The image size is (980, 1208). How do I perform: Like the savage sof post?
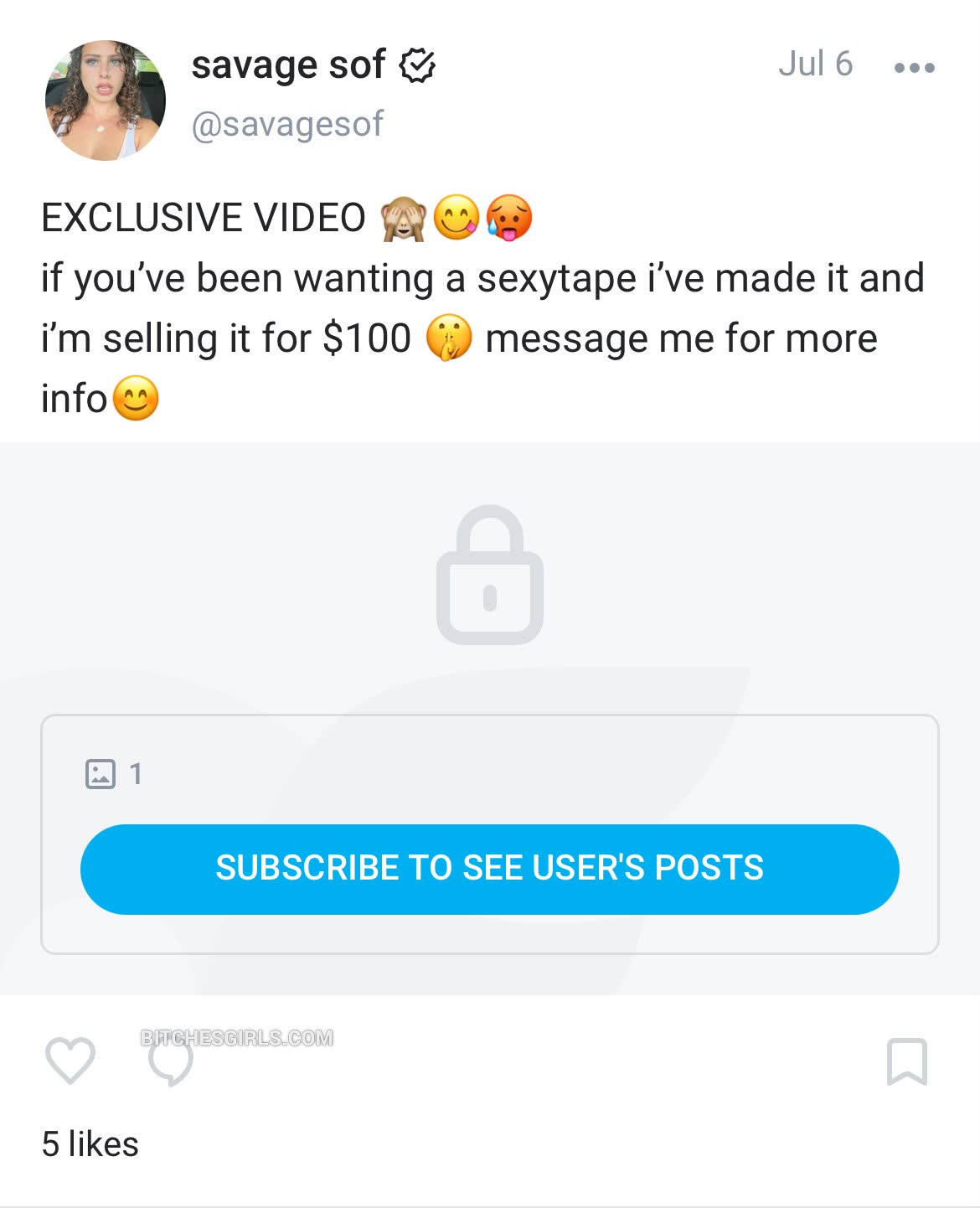(x=70, y=1061)
